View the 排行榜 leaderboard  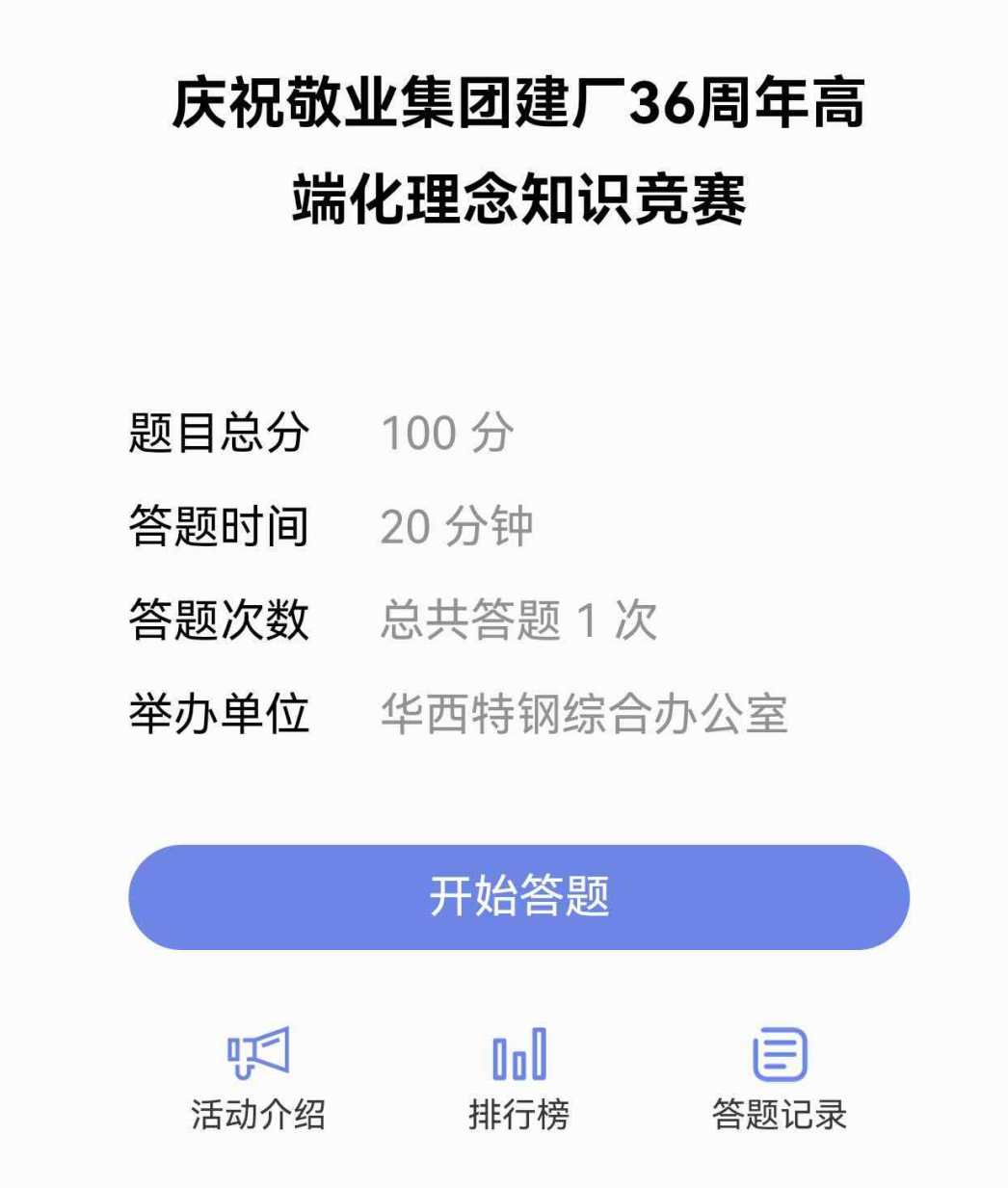pyautogui.click(x=518, y=1077)
